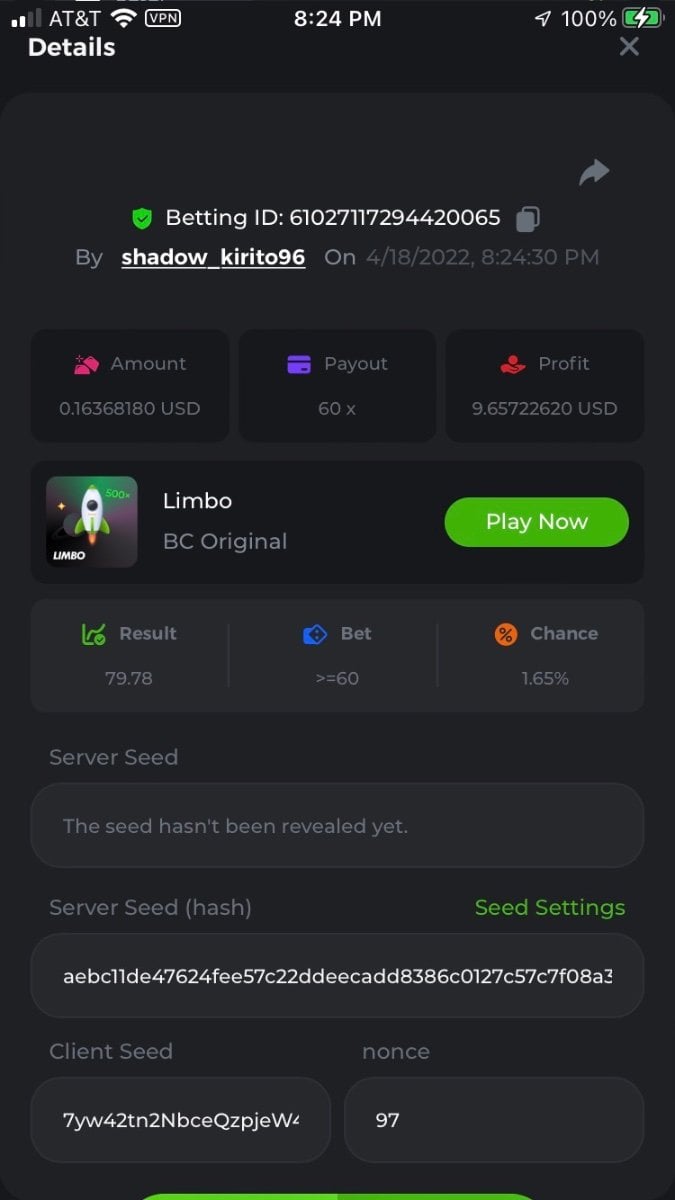675x1200 pixels.
Task: Open Seed Settings
Action: (549, 908)
